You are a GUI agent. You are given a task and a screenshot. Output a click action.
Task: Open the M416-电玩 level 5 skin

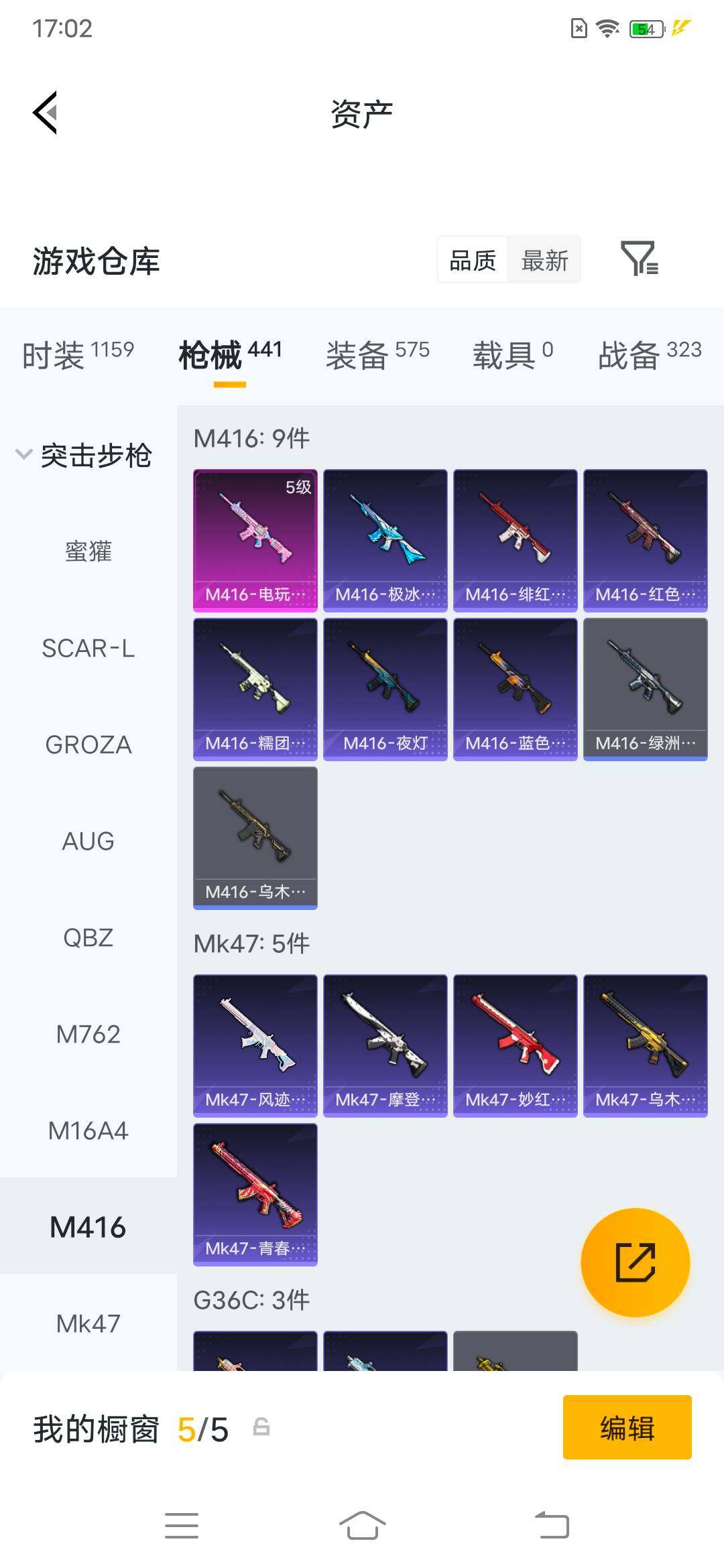255,540
